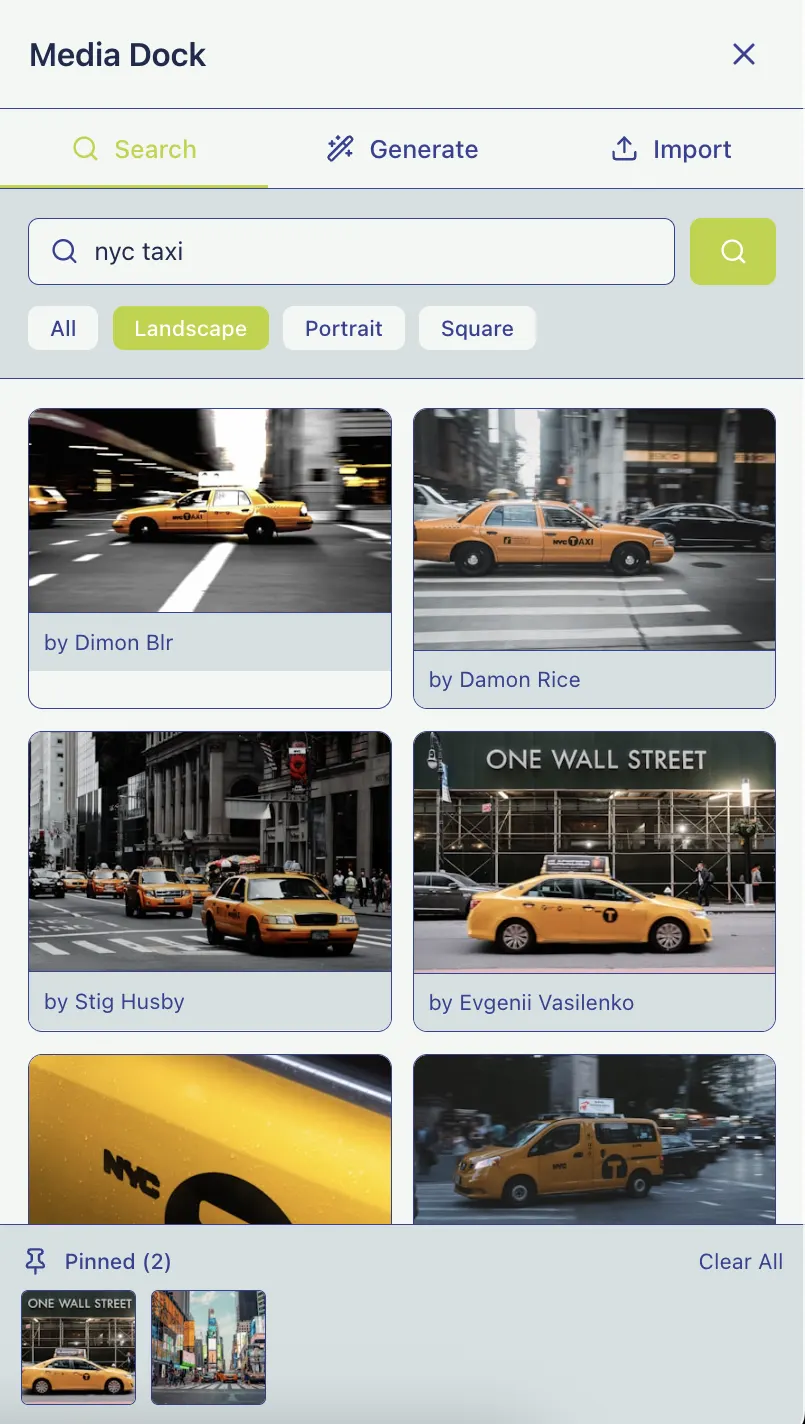The width and height of the screenshot is (805, 1424).
Task: Click the magnifier icon on the Search tab
Action: [x=84, y=148]
